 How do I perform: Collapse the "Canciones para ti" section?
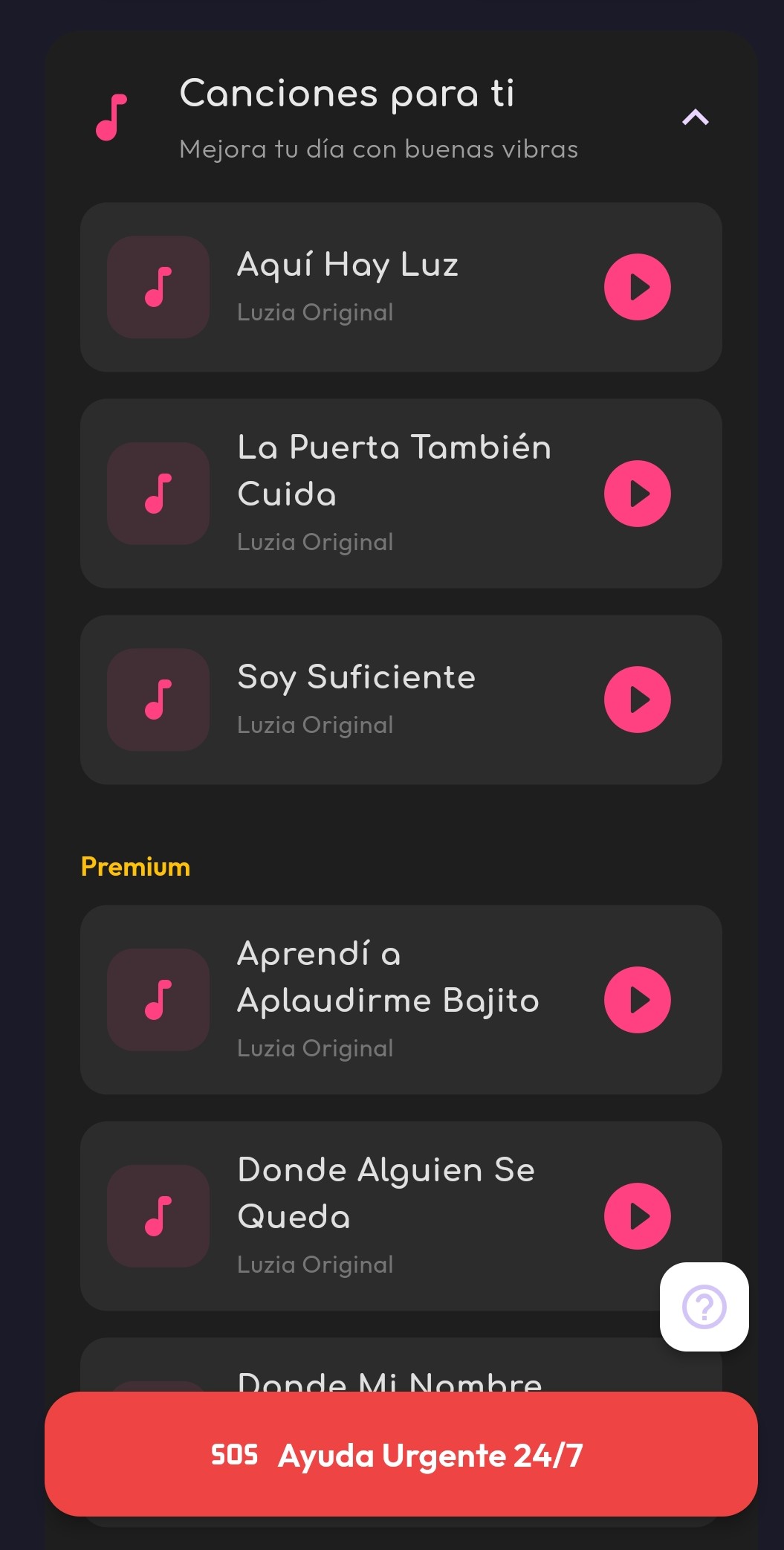pyautogui.click(x=696, y=117)
